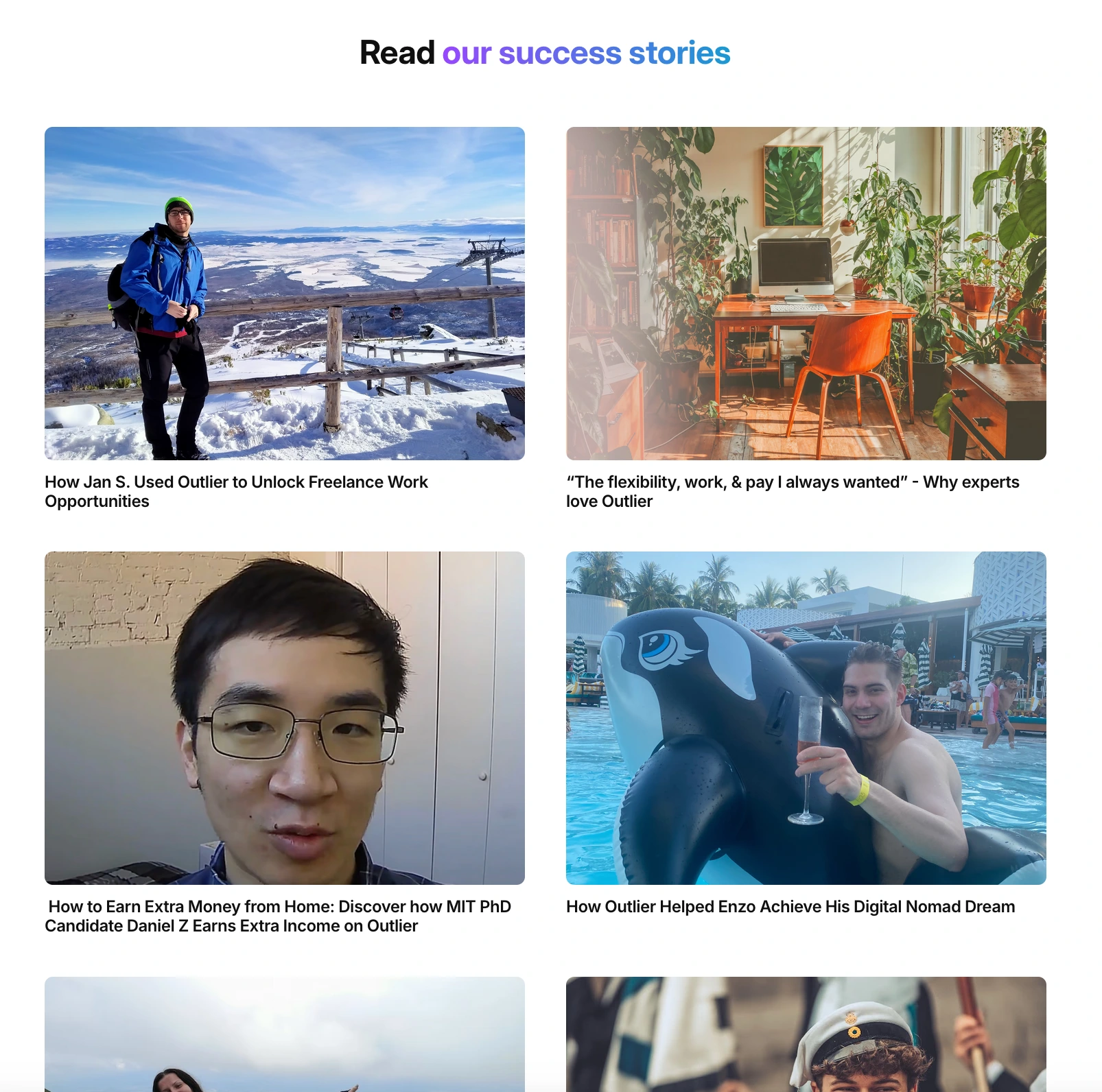The image size is (1102, 1092).
Task: Tap the "How Outlier Helped Enzo" title
Action: point(790,906)
